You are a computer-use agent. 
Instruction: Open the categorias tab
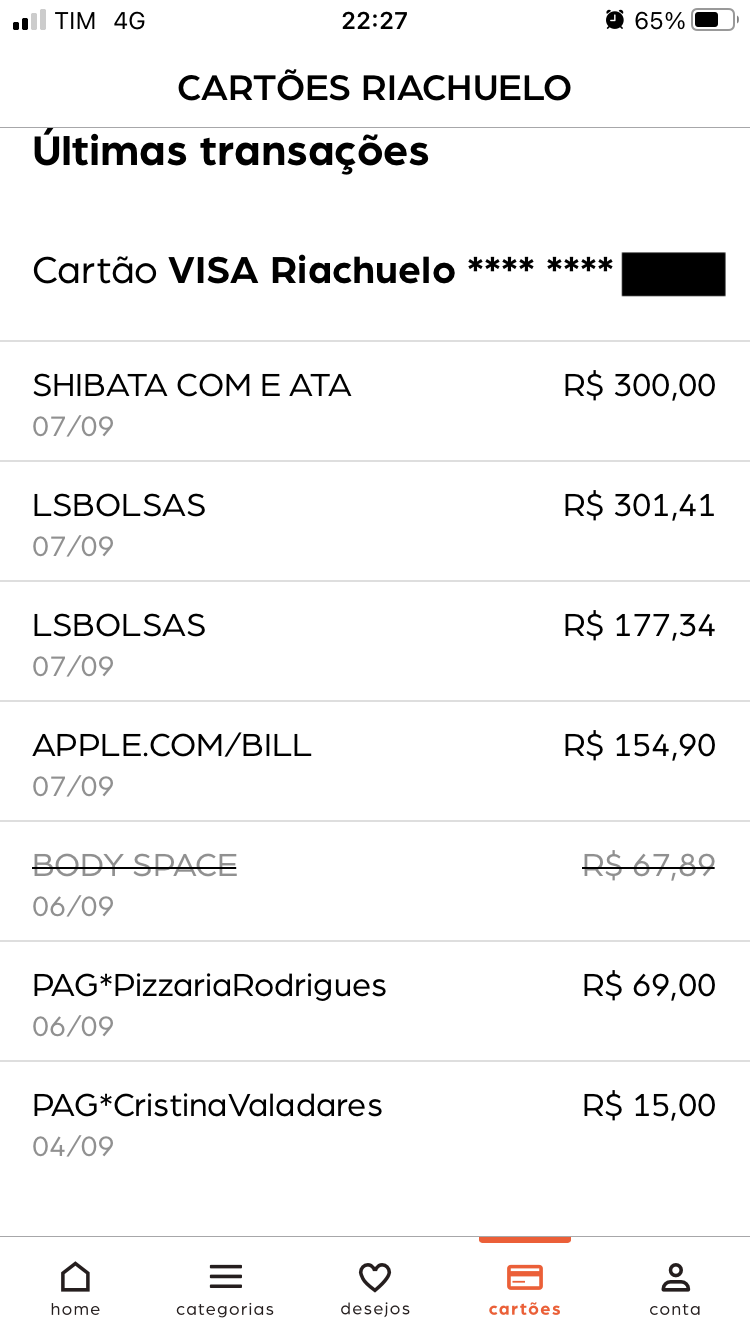tap(225, 1287)
